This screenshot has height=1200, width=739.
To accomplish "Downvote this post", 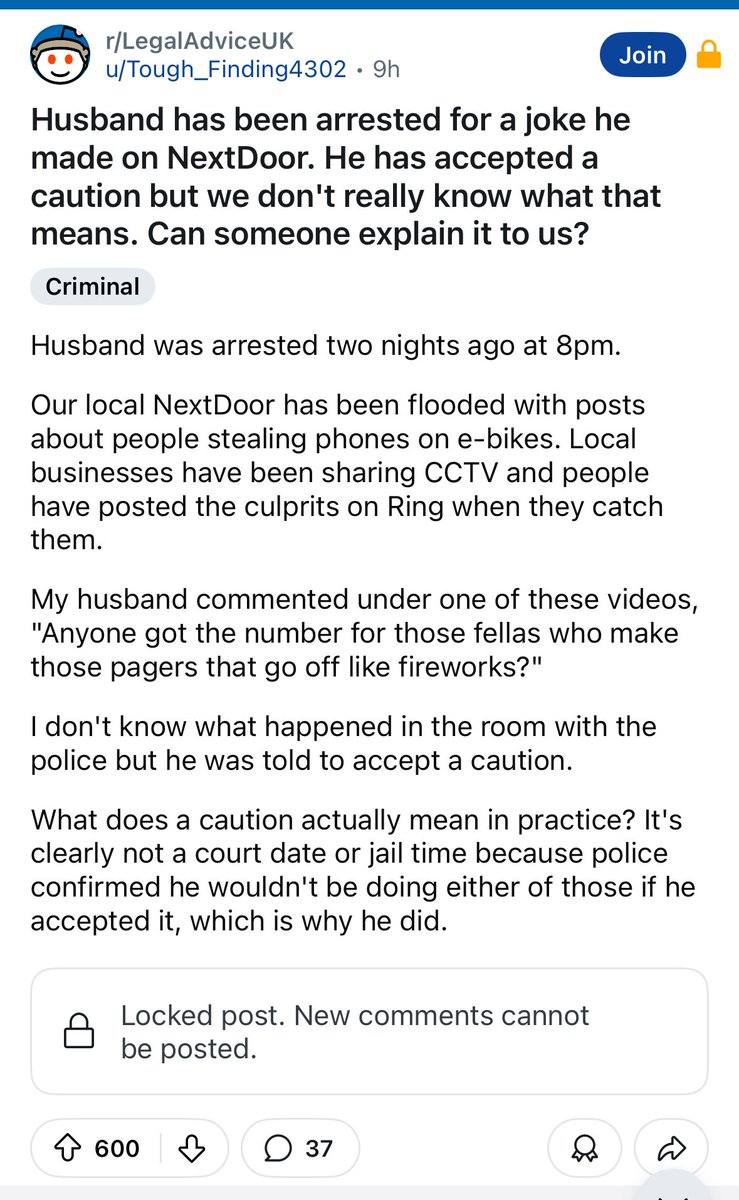I will click(x=190, y=1148).
